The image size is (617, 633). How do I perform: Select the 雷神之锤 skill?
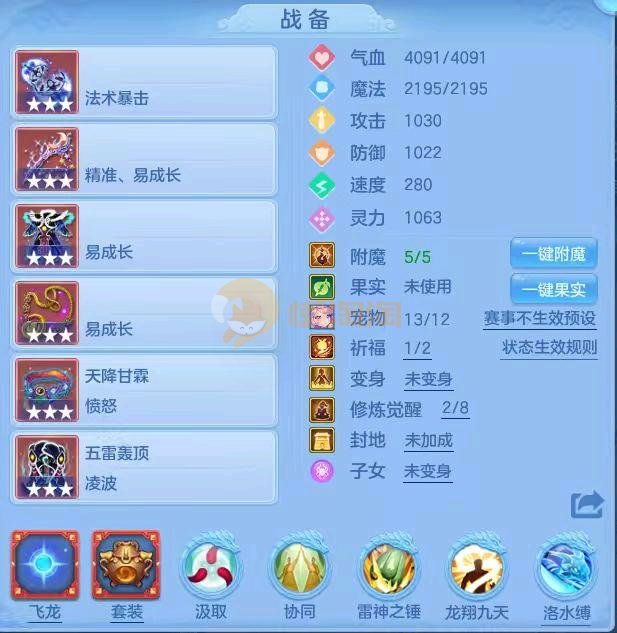[388, 568]
